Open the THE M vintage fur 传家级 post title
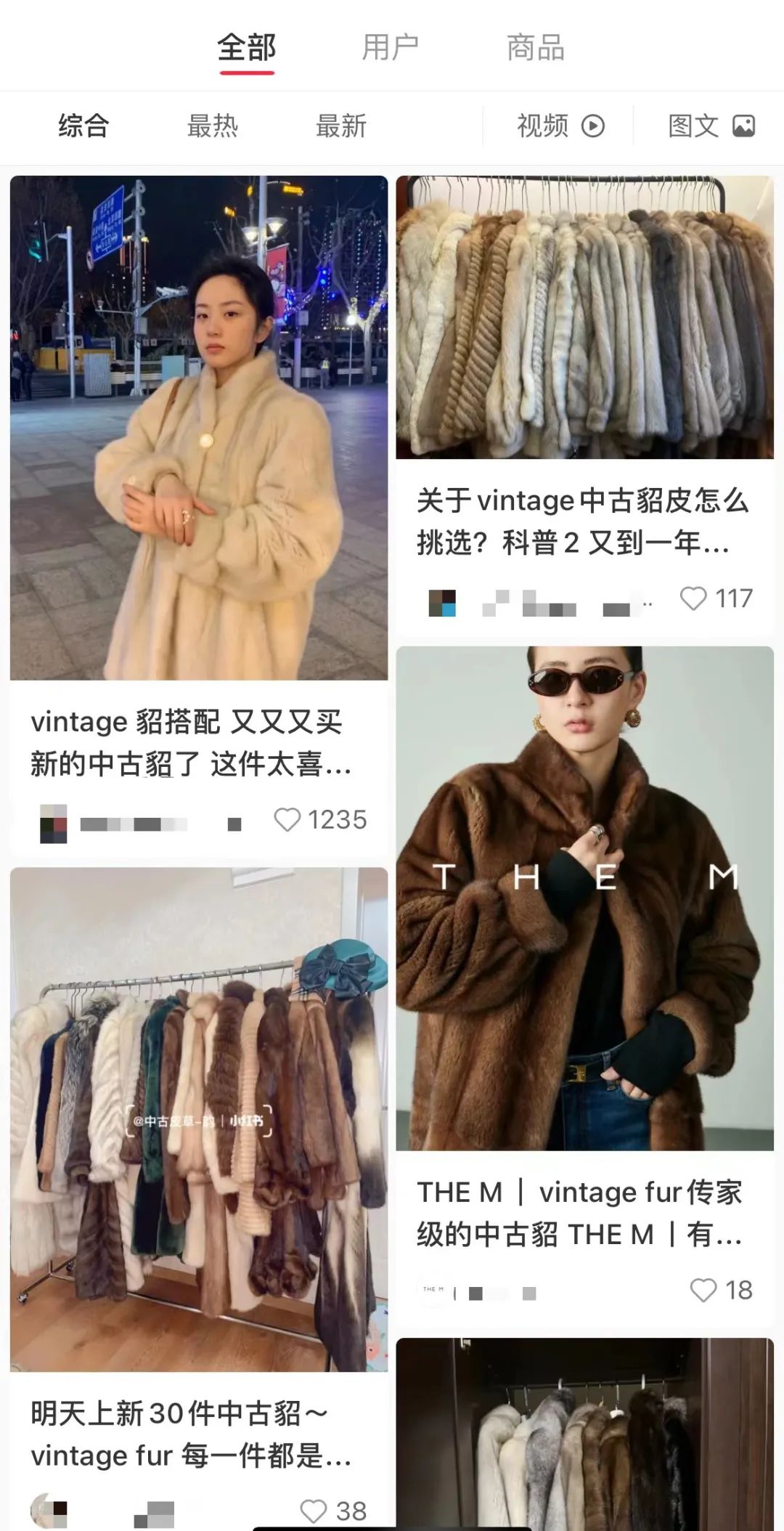The width and height of the screenshot is (784, 1531). click(581, 1213)
